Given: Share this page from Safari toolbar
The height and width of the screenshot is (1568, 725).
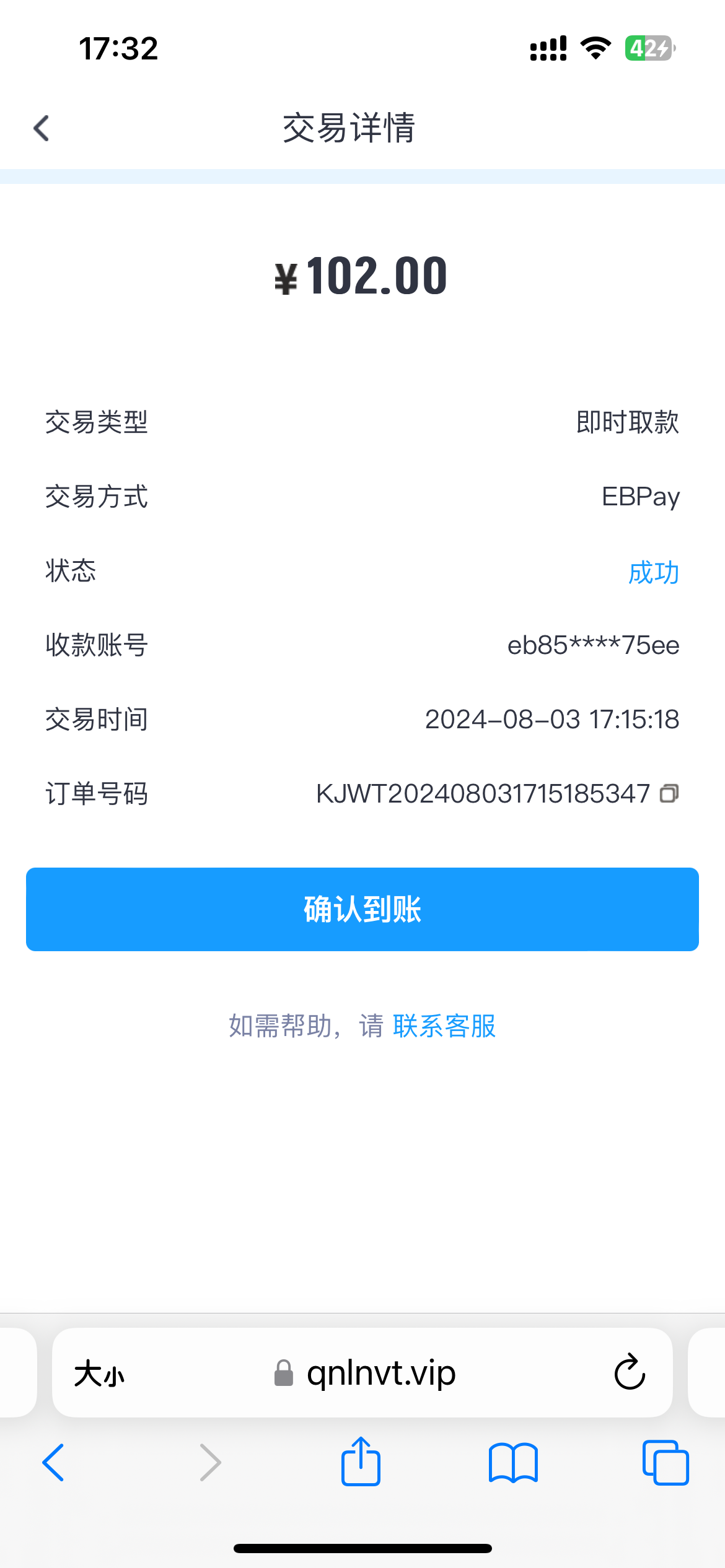Looking at the screenshot, I should (361, 1461).
